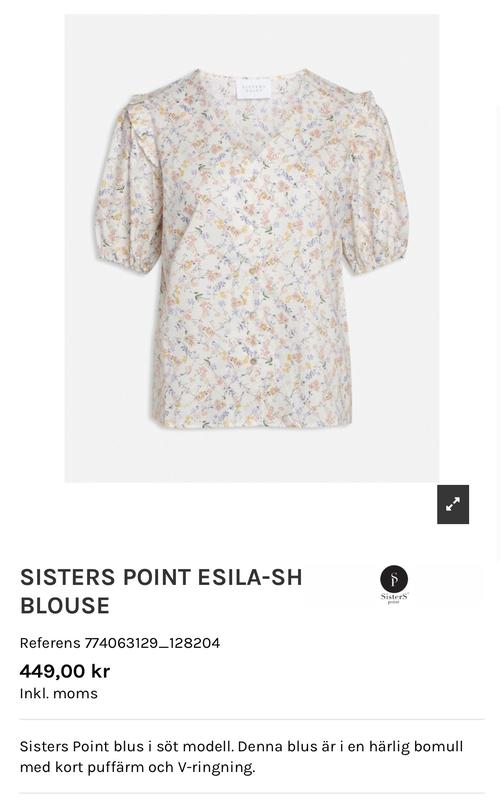Open the floral blouse product image
Viewport: 504px width, 800px height.
click(x=251, y=248)
